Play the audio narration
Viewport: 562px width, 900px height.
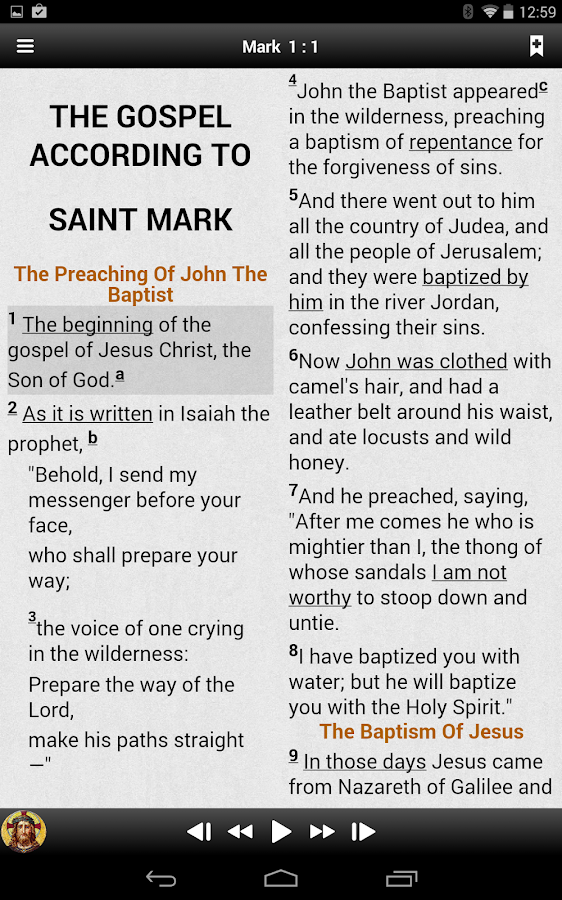point(281,831)
